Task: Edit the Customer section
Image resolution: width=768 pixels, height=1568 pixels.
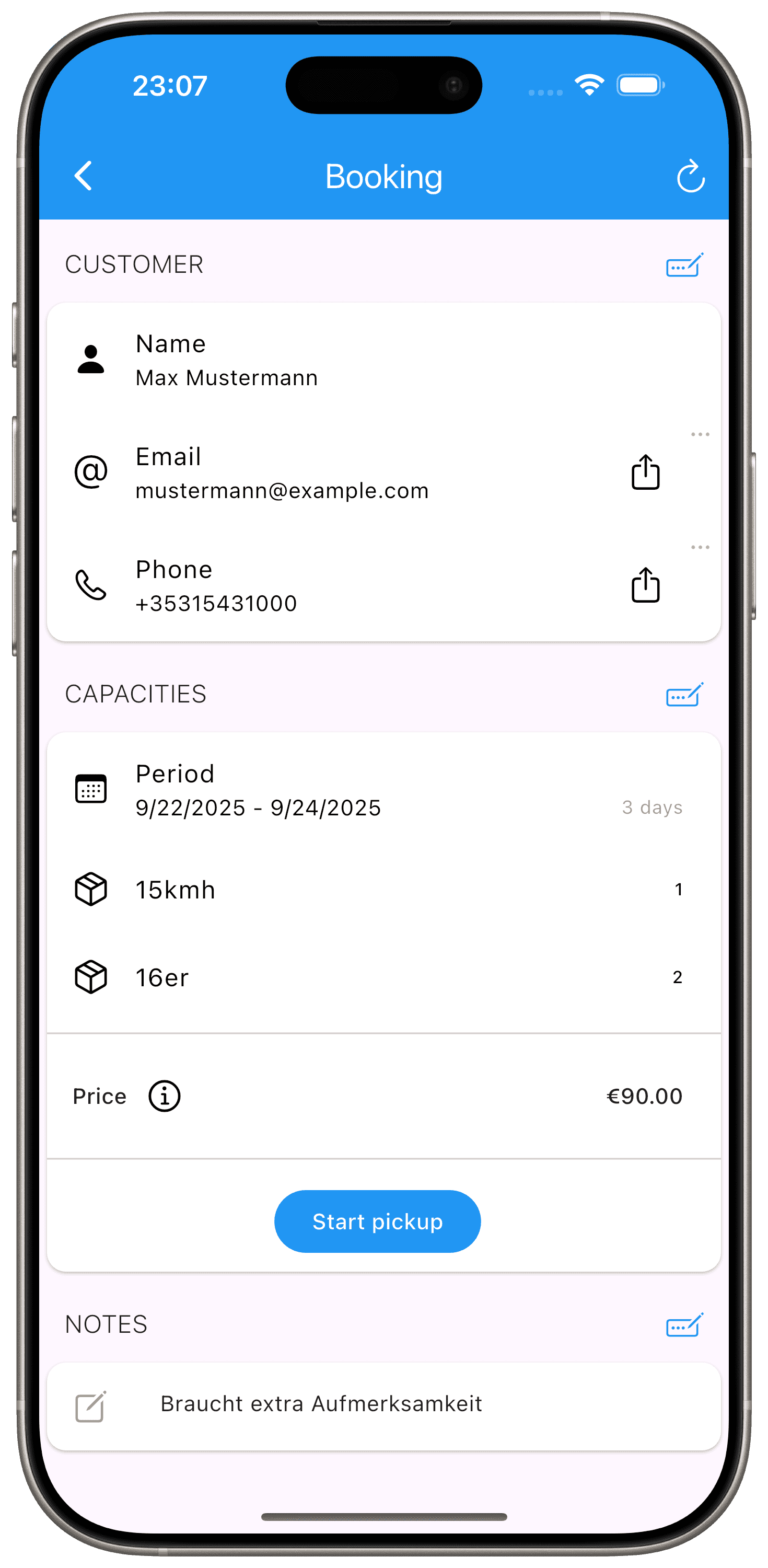Action: (684, 266)
